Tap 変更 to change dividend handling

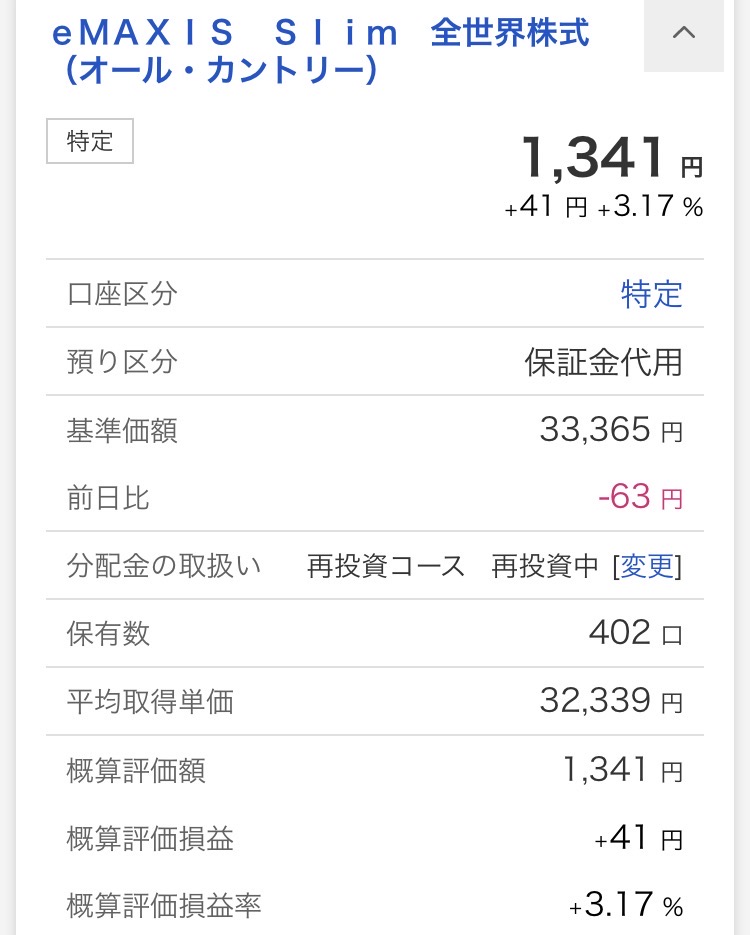coord(647,566)
